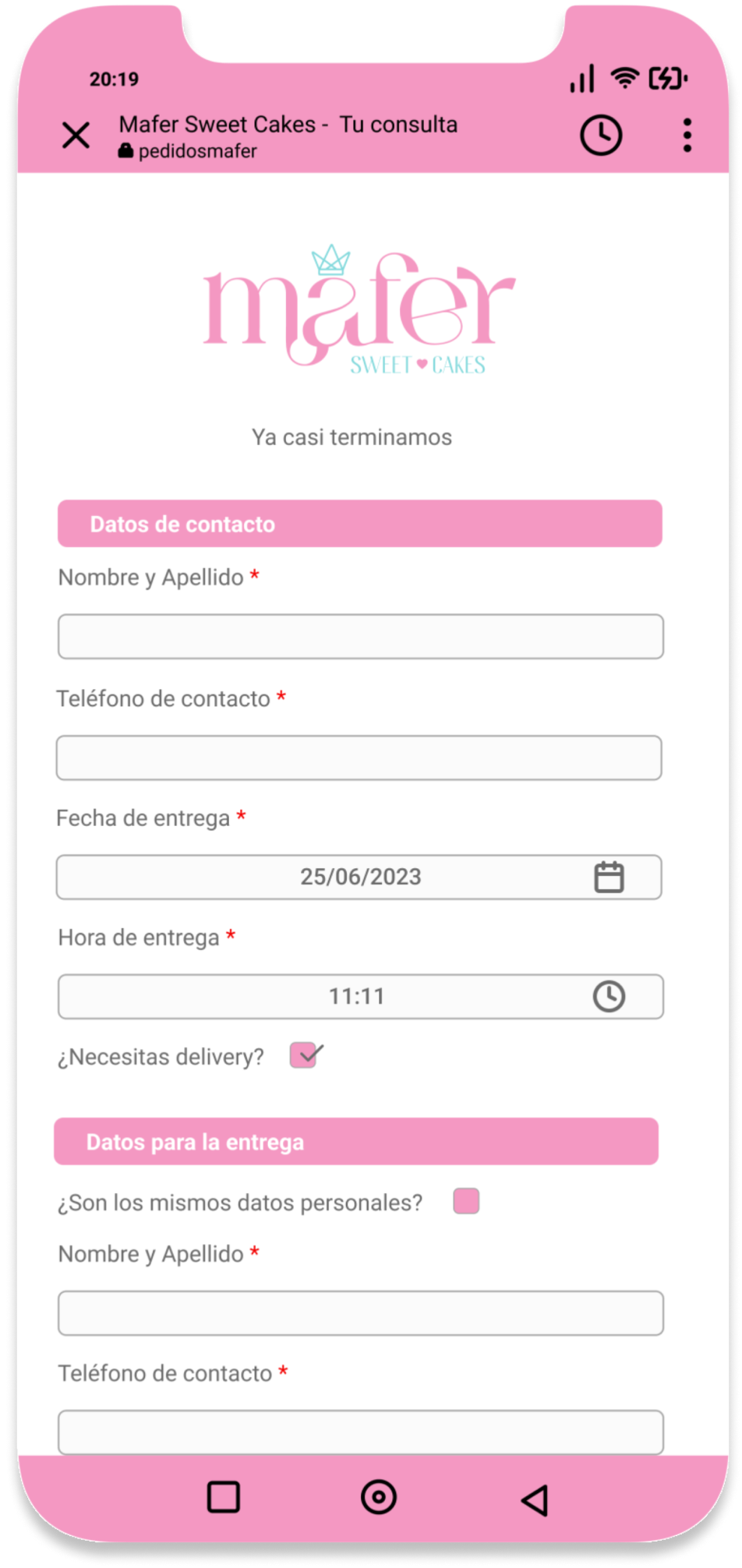
Task: Tap the delivery Teléfono de contacto field
Action: point(361,1432)
